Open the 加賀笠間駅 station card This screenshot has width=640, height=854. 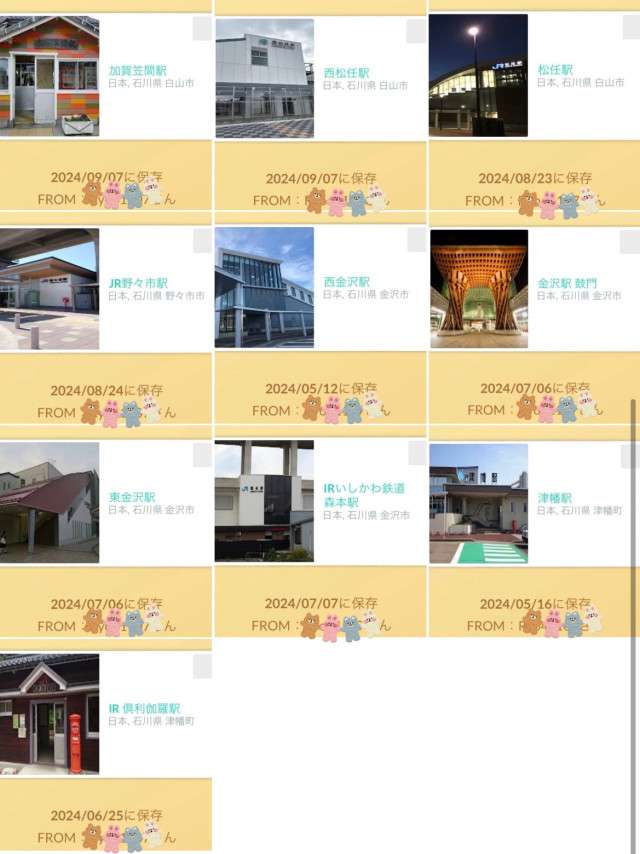(138, 71)
